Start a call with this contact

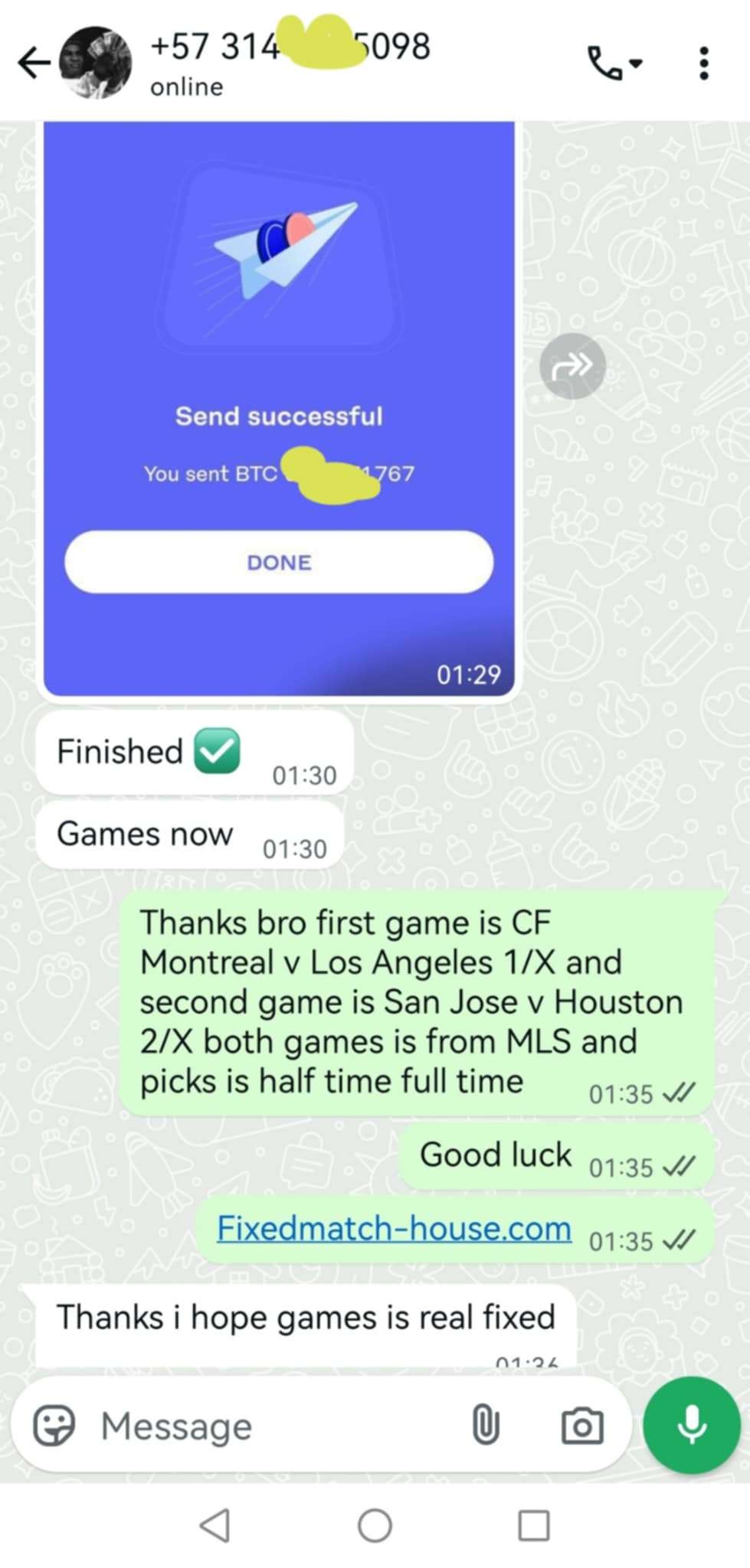point(614,63)
